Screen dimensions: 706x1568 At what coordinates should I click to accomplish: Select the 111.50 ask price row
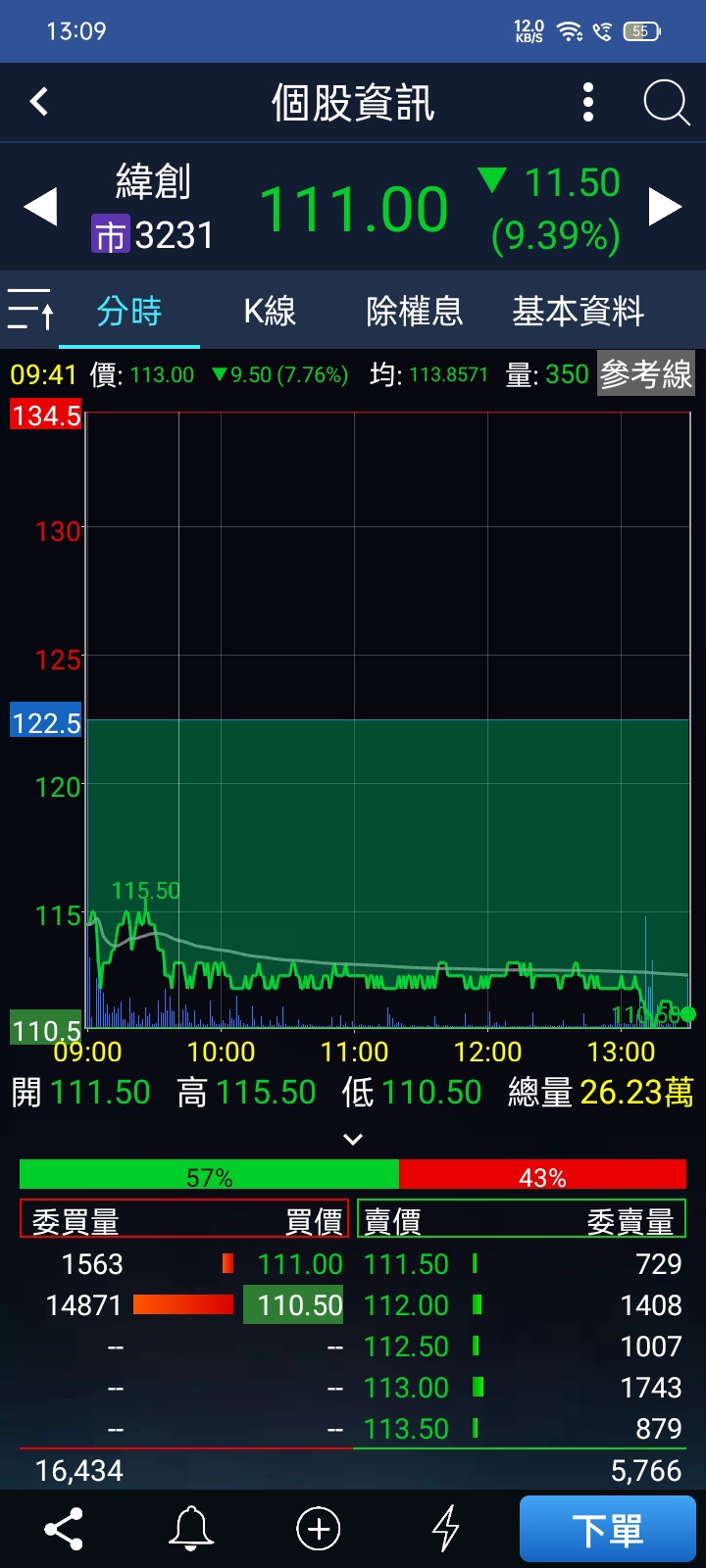click(x=522, y=1264)
